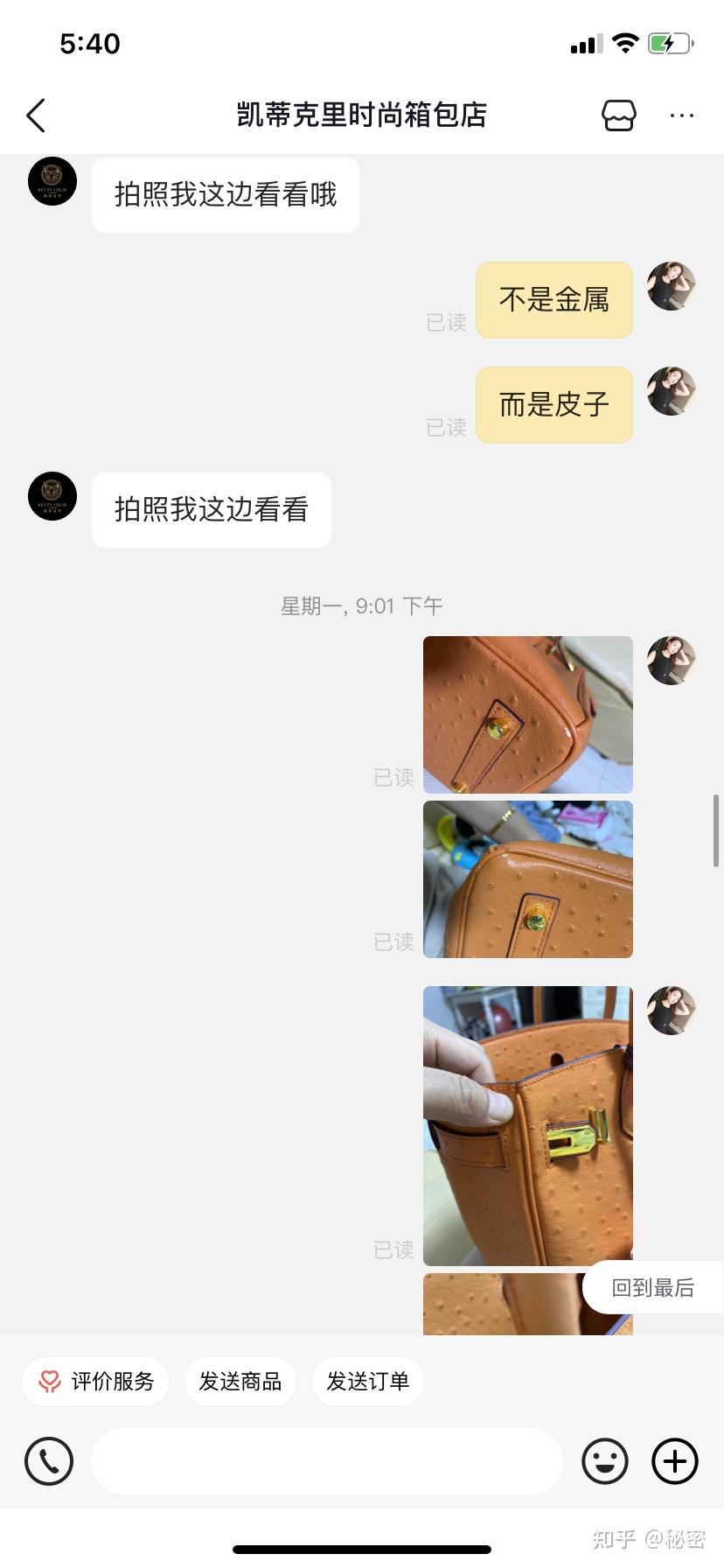Select the 发送商品 chip
The image size is (724, 1568).
[x=240, y=1381]
